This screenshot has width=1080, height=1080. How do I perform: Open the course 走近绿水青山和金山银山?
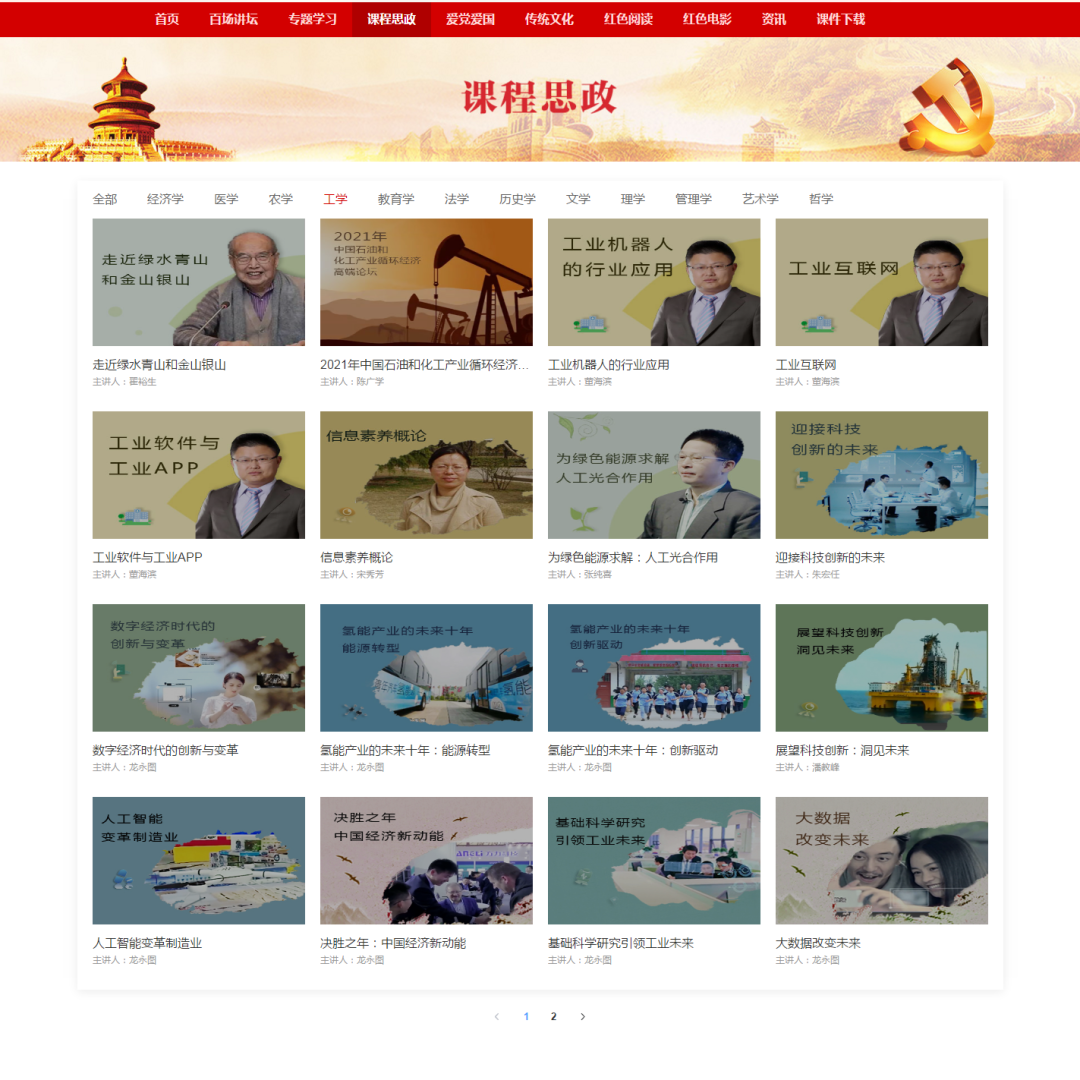[198, 283]
